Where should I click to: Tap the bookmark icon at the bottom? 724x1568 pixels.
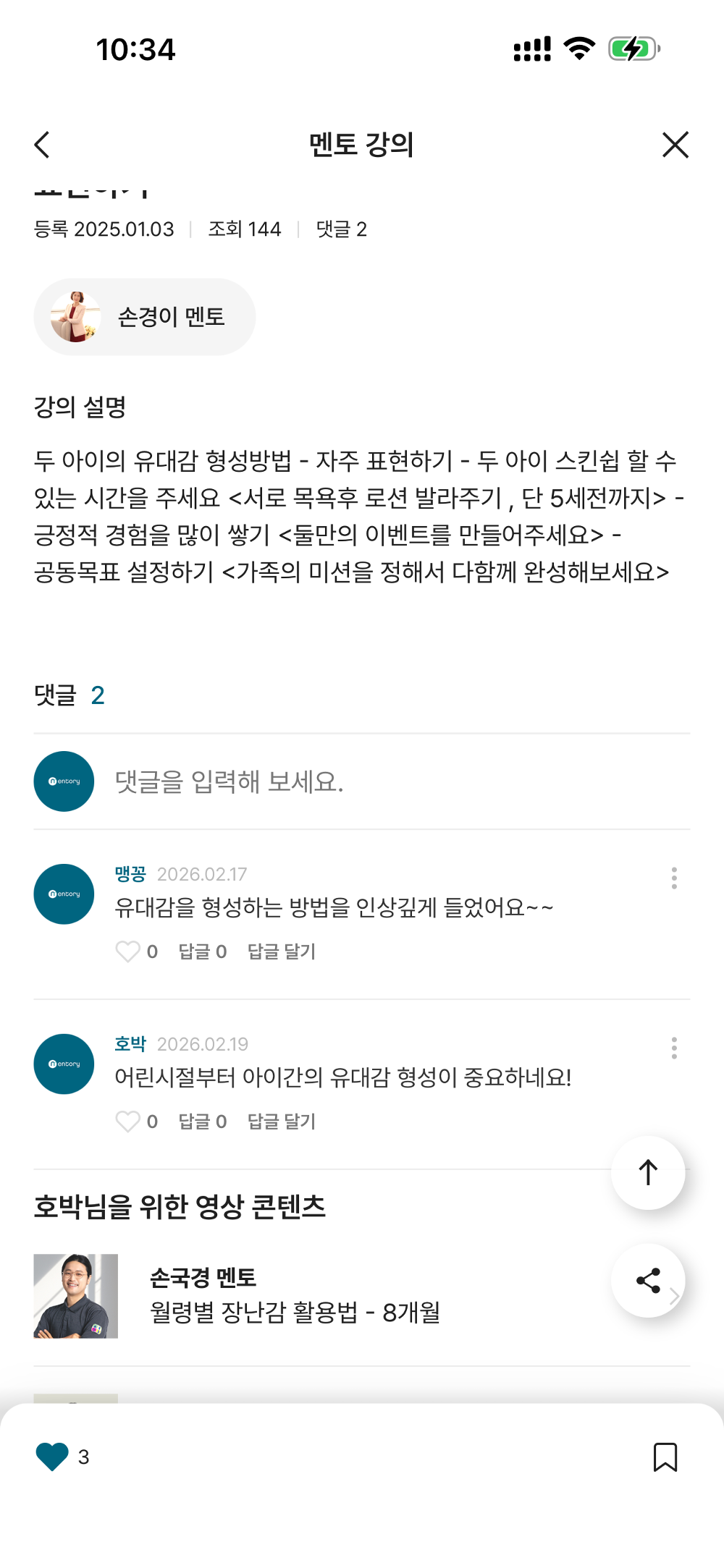pyautogui.click(x=665, y=1458)
